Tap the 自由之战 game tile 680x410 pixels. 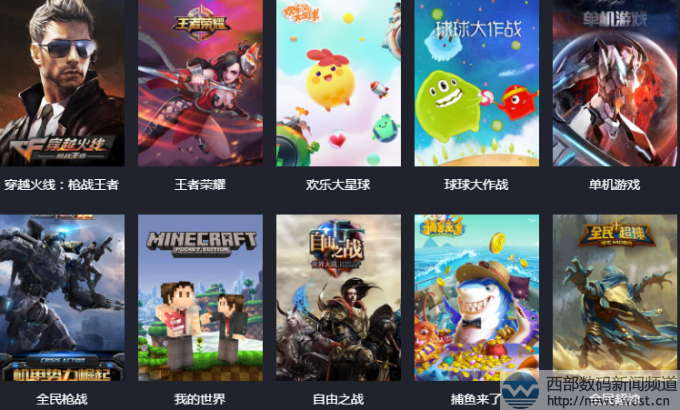point(338,298)
